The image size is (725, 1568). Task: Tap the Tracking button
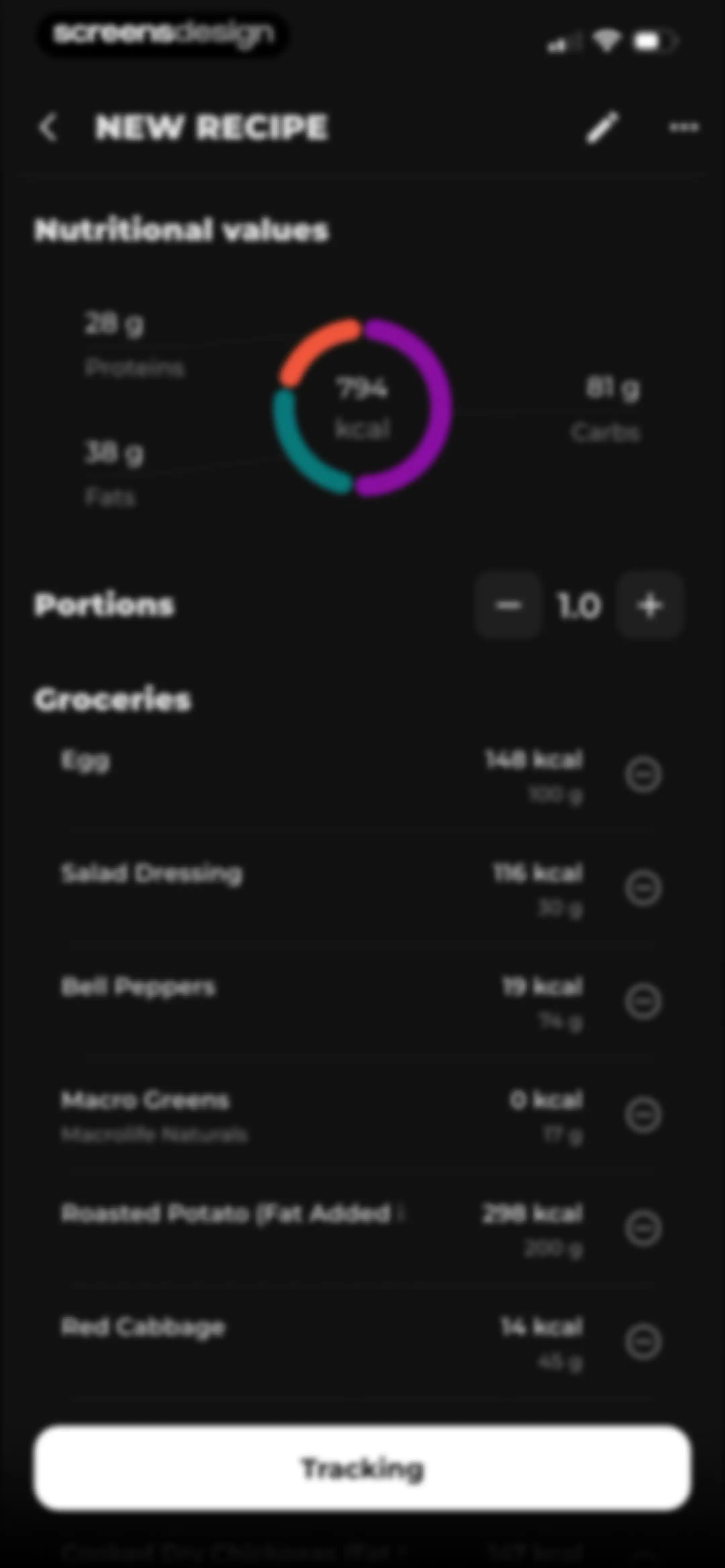point(363,1468)
